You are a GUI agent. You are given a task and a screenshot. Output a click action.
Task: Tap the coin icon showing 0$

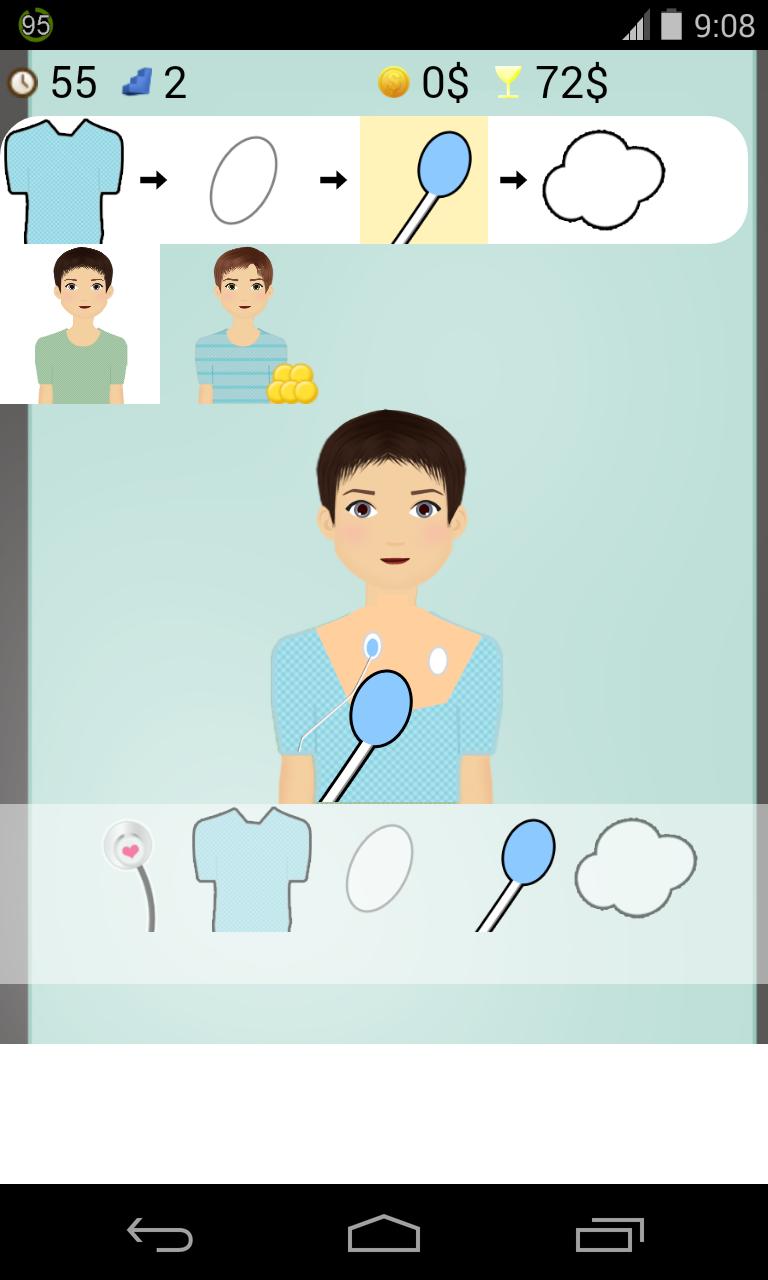coord(394,83)
